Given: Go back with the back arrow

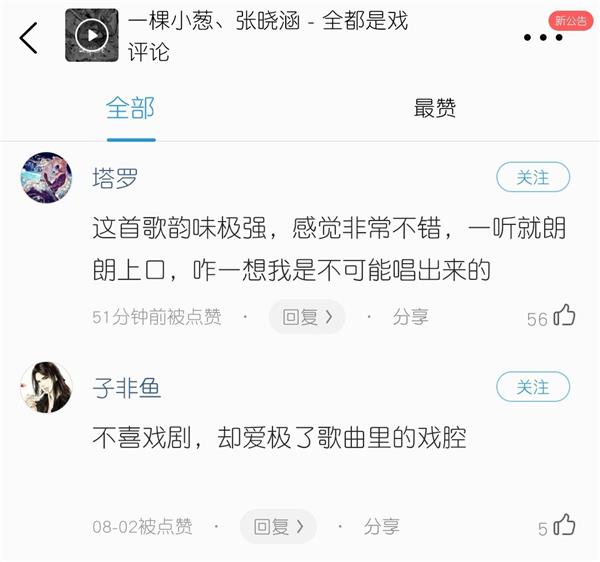Looking at the screenshot, I should point(29,37).
